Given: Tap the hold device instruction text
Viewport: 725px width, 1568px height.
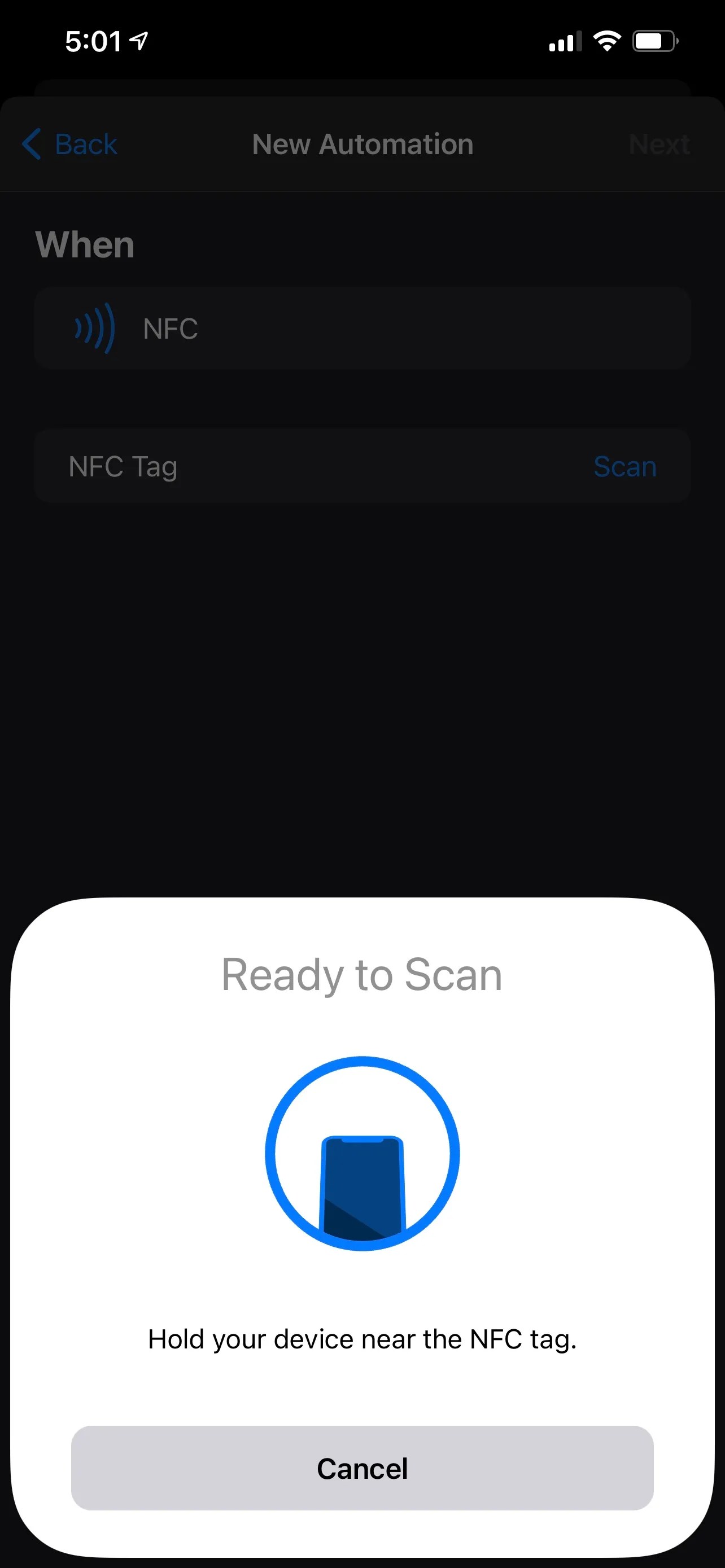Looking at the screenshot, I should [x=362, y=1338].
